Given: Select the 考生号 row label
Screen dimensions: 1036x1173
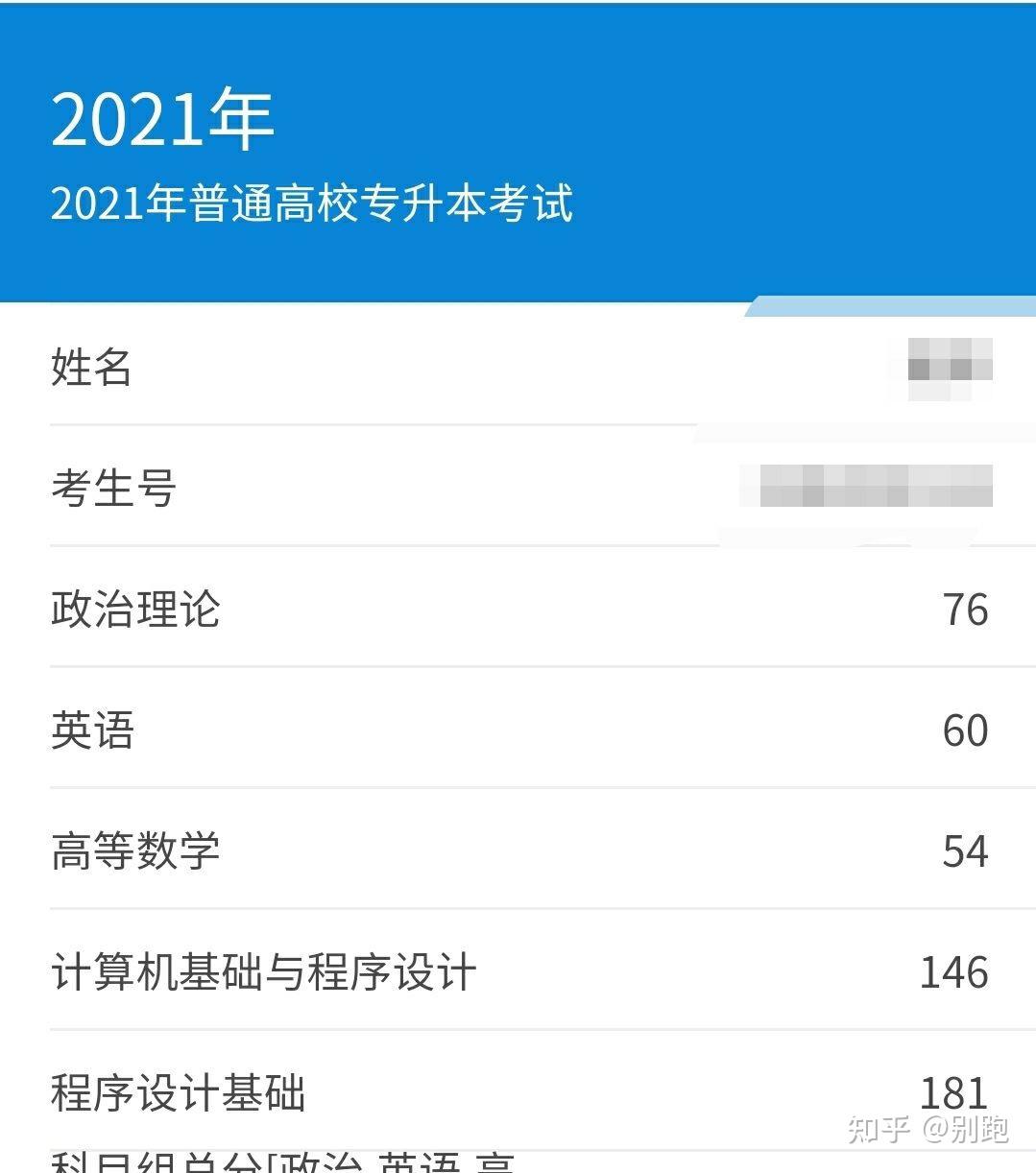Looking at the screenshot, I should click(114, 489).
